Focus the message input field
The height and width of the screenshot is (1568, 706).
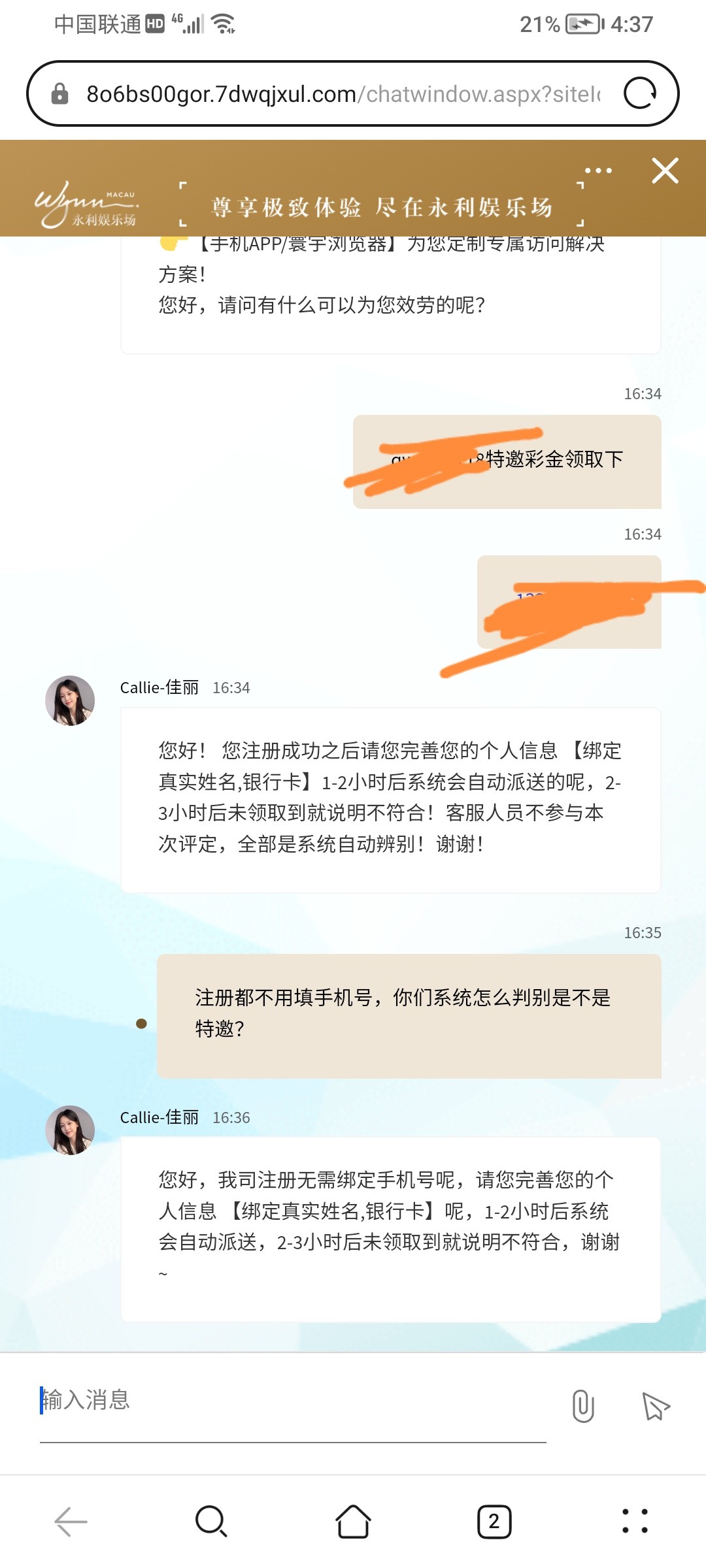click(x=293, y=1400)
